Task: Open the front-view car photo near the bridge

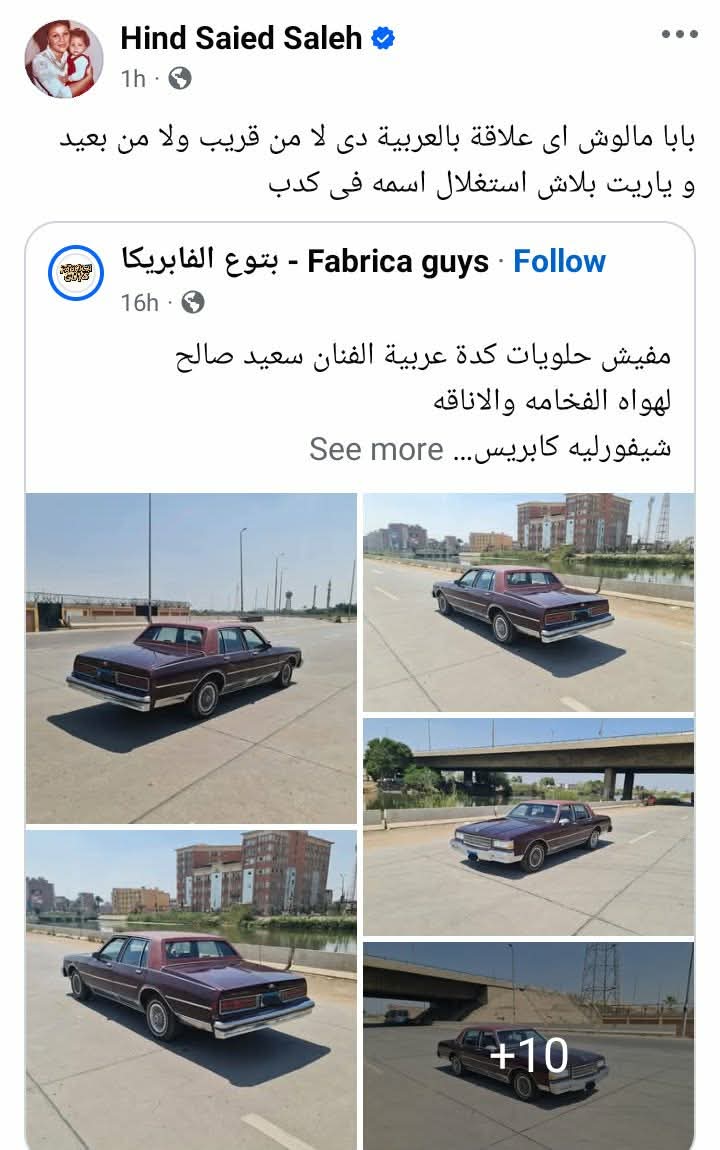Action: tap(528, 827)
